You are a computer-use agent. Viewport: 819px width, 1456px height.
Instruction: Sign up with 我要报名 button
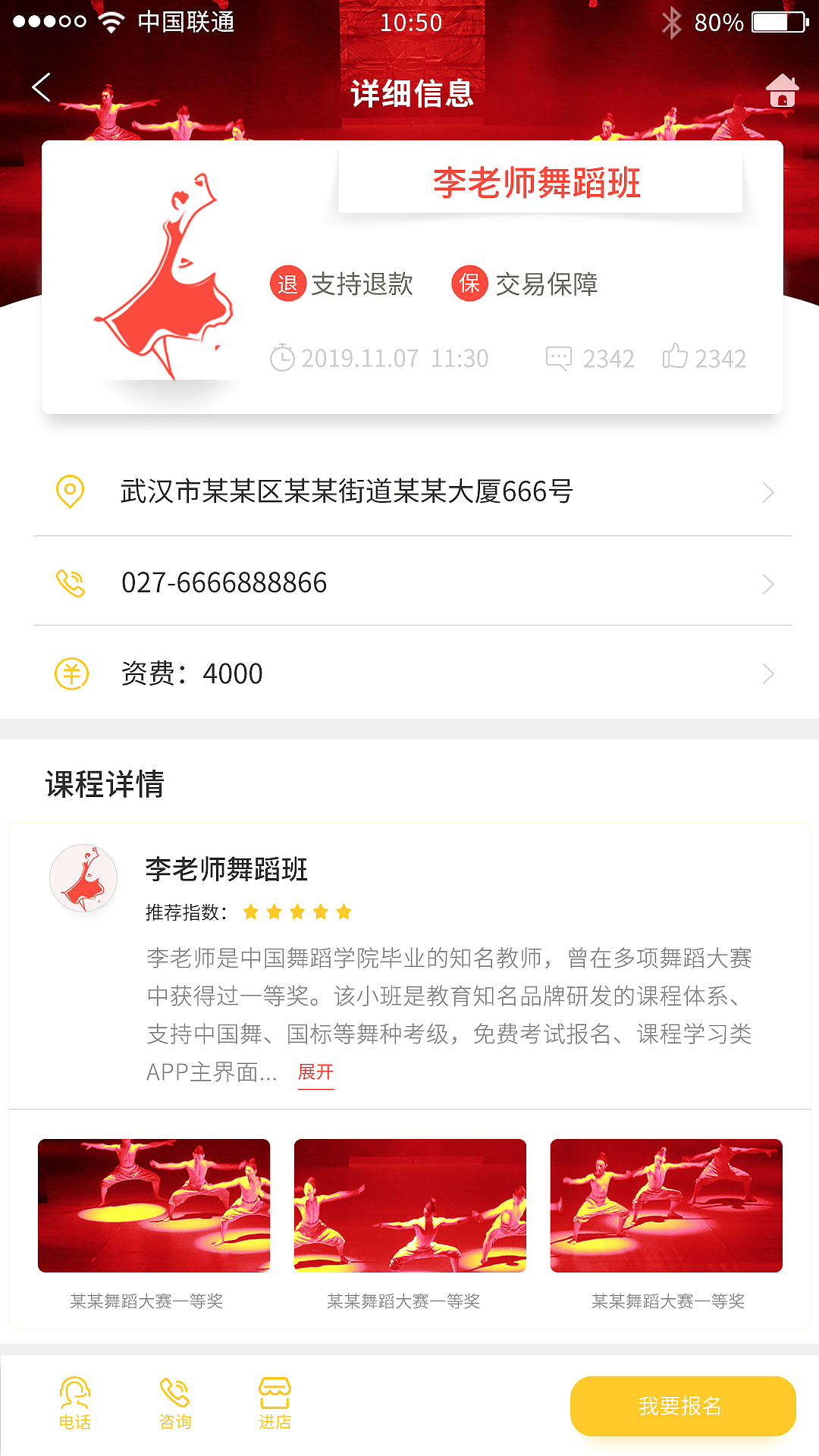click(x=682, y=1406)
